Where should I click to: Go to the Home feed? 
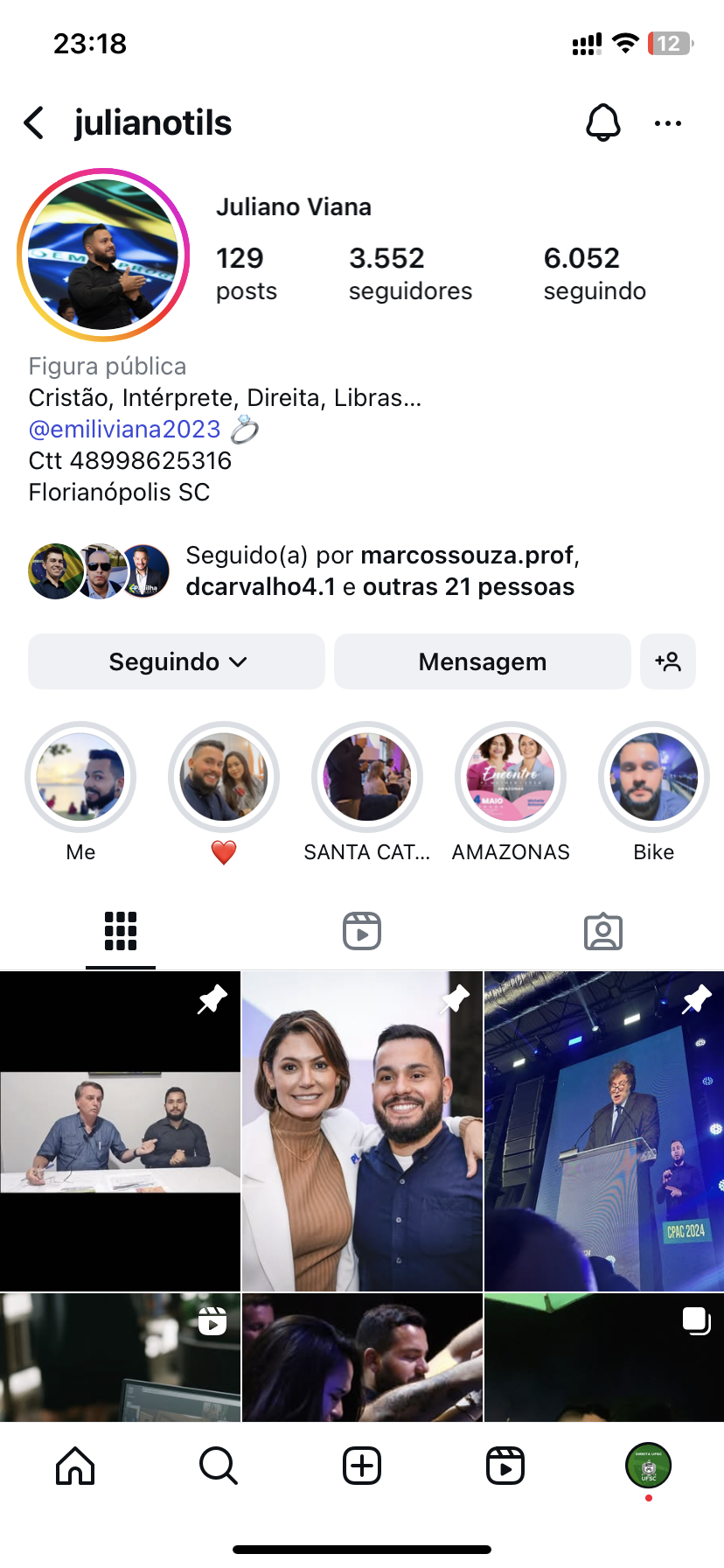tap(75, 1466)
